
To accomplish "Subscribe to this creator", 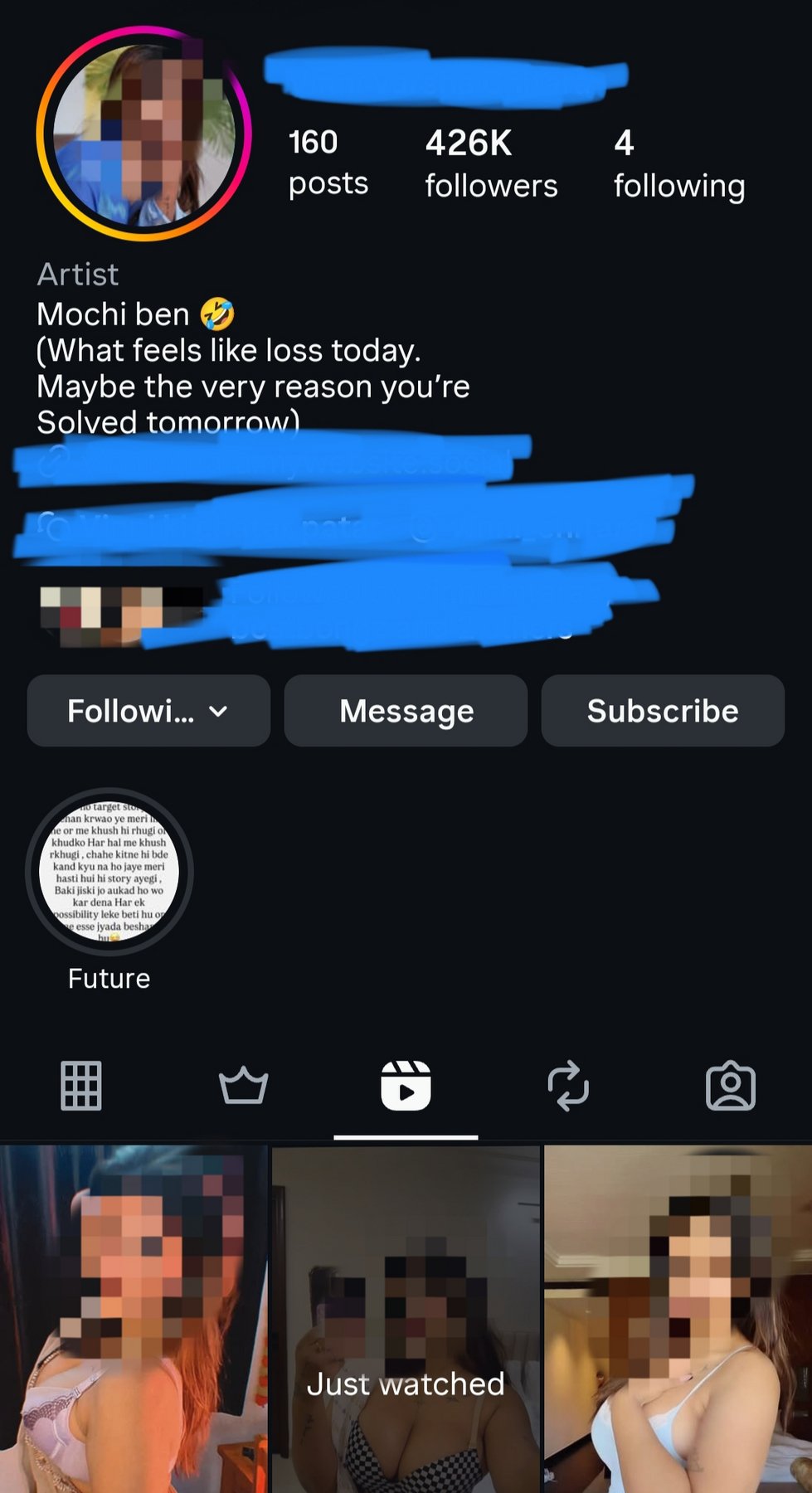I will click(662, 711).
